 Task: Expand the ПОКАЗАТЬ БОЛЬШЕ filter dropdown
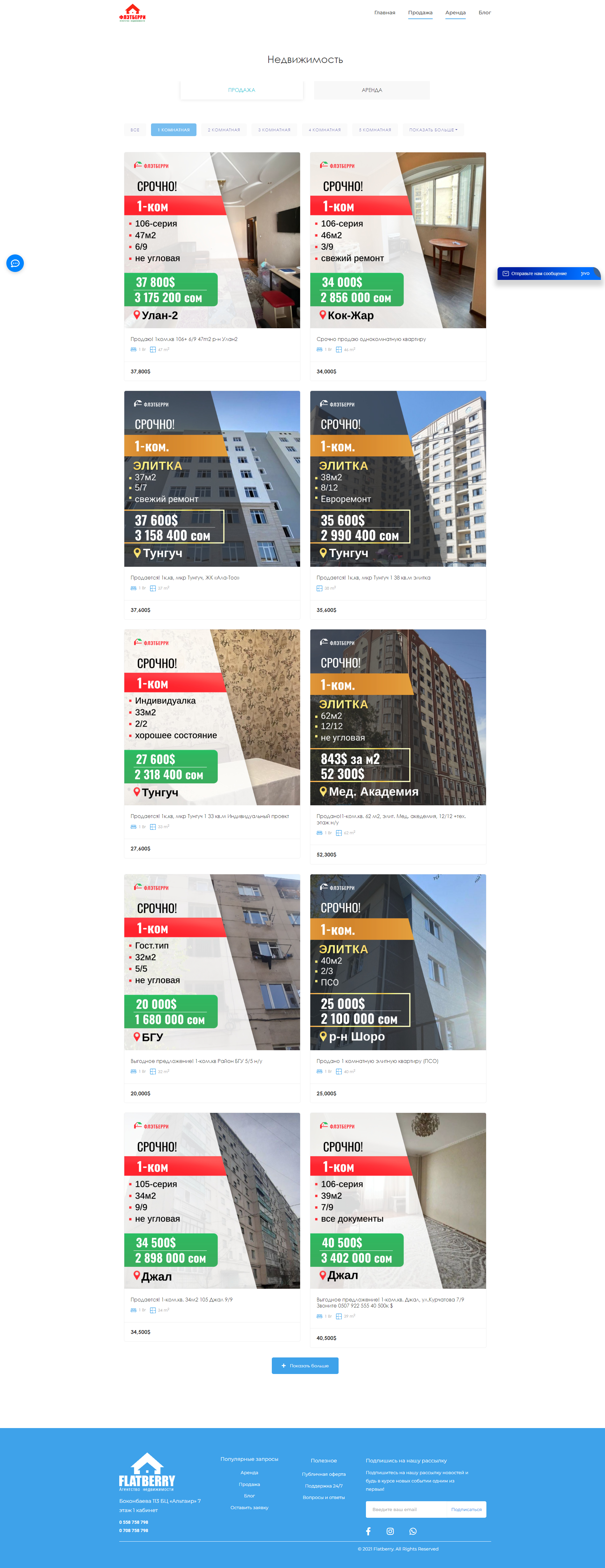(433, 130)
